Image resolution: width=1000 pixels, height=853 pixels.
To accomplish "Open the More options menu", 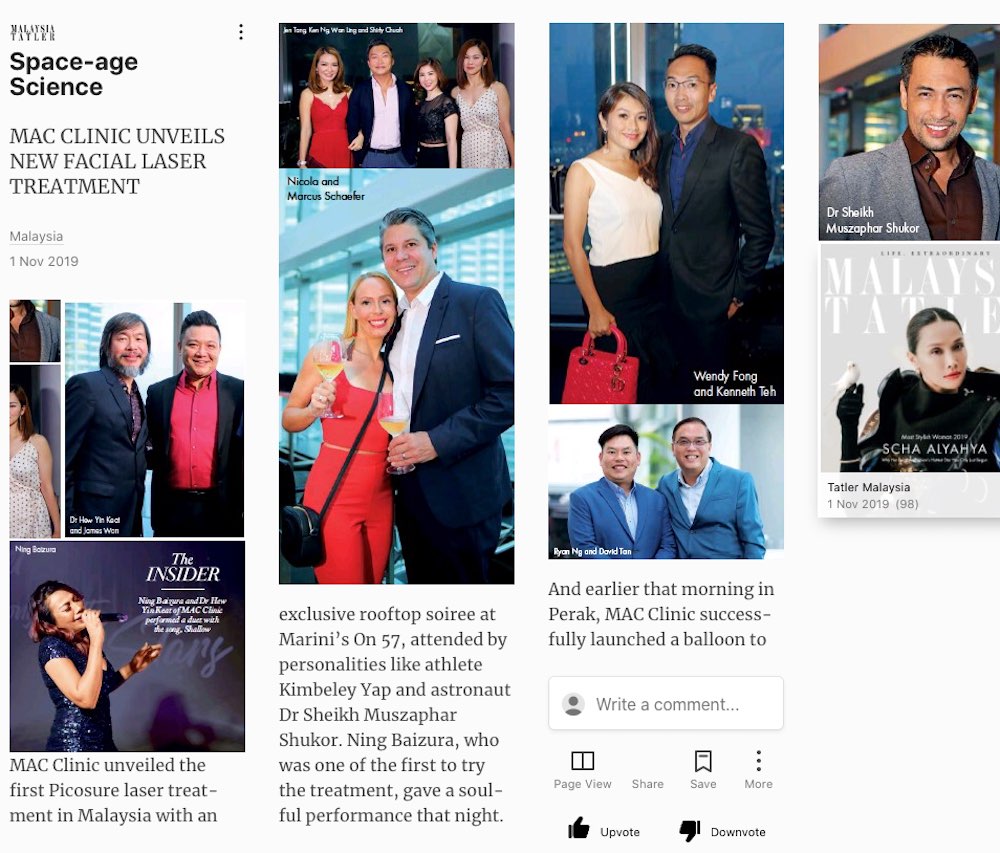I will point(758,770).
